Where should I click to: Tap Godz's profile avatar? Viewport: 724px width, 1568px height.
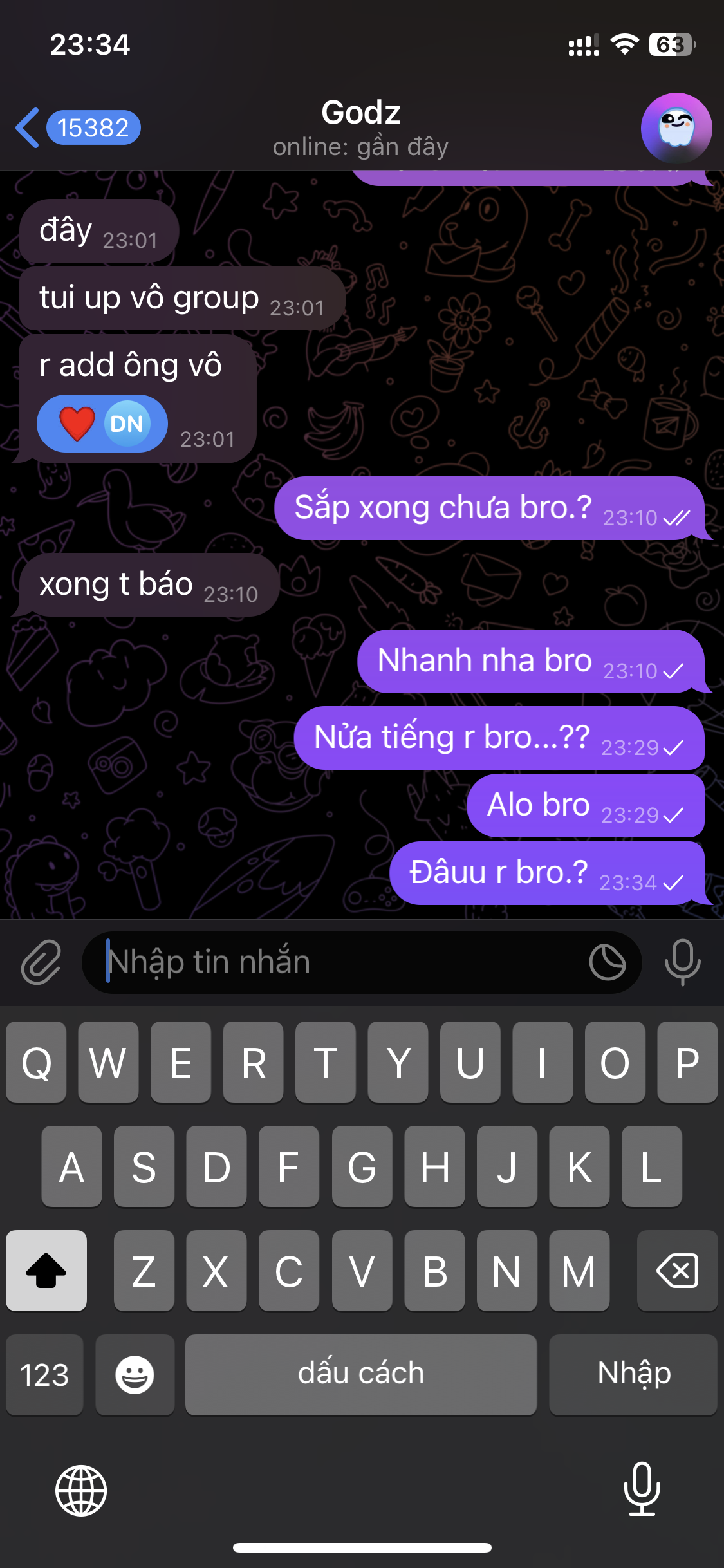pos(674,128)
